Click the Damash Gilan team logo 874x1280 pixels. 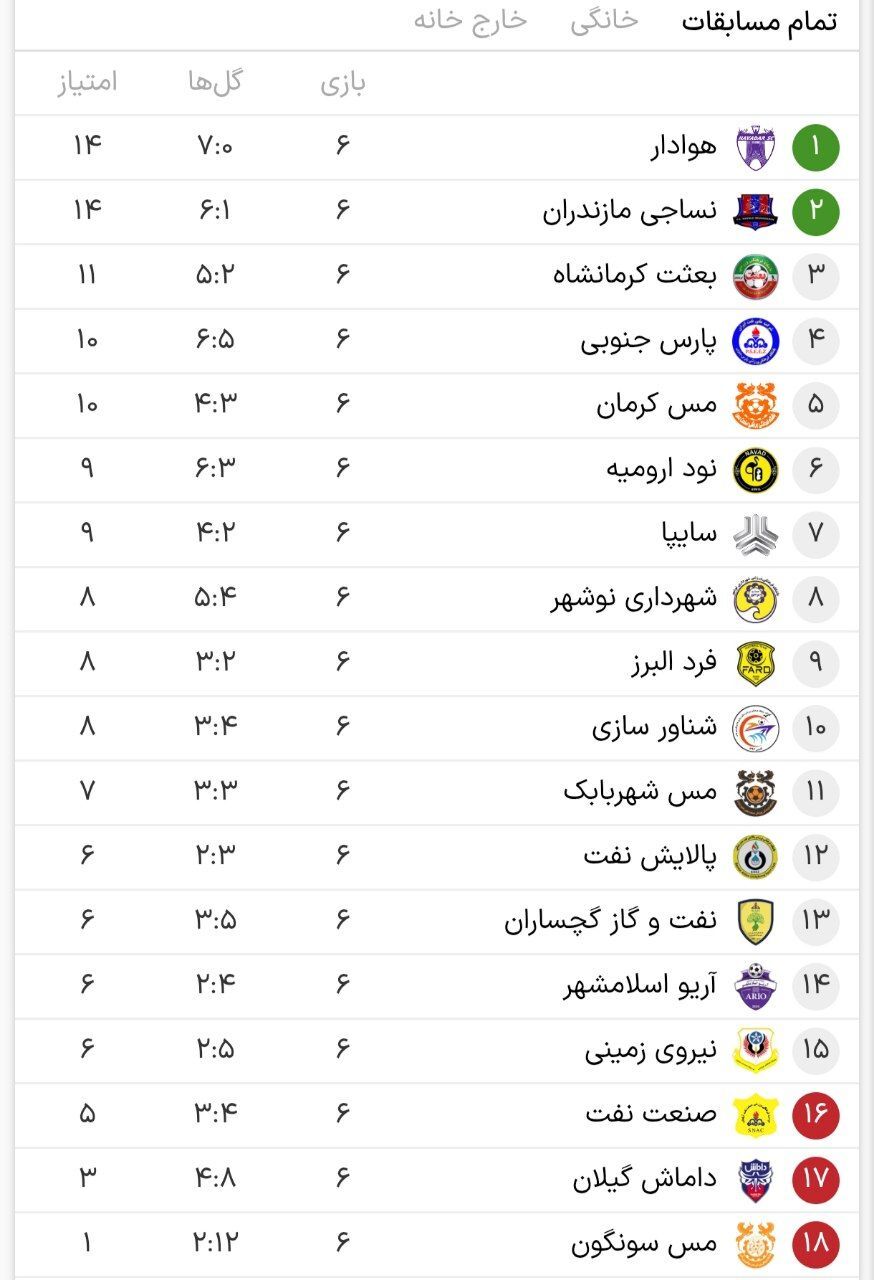pos(755,1178)
